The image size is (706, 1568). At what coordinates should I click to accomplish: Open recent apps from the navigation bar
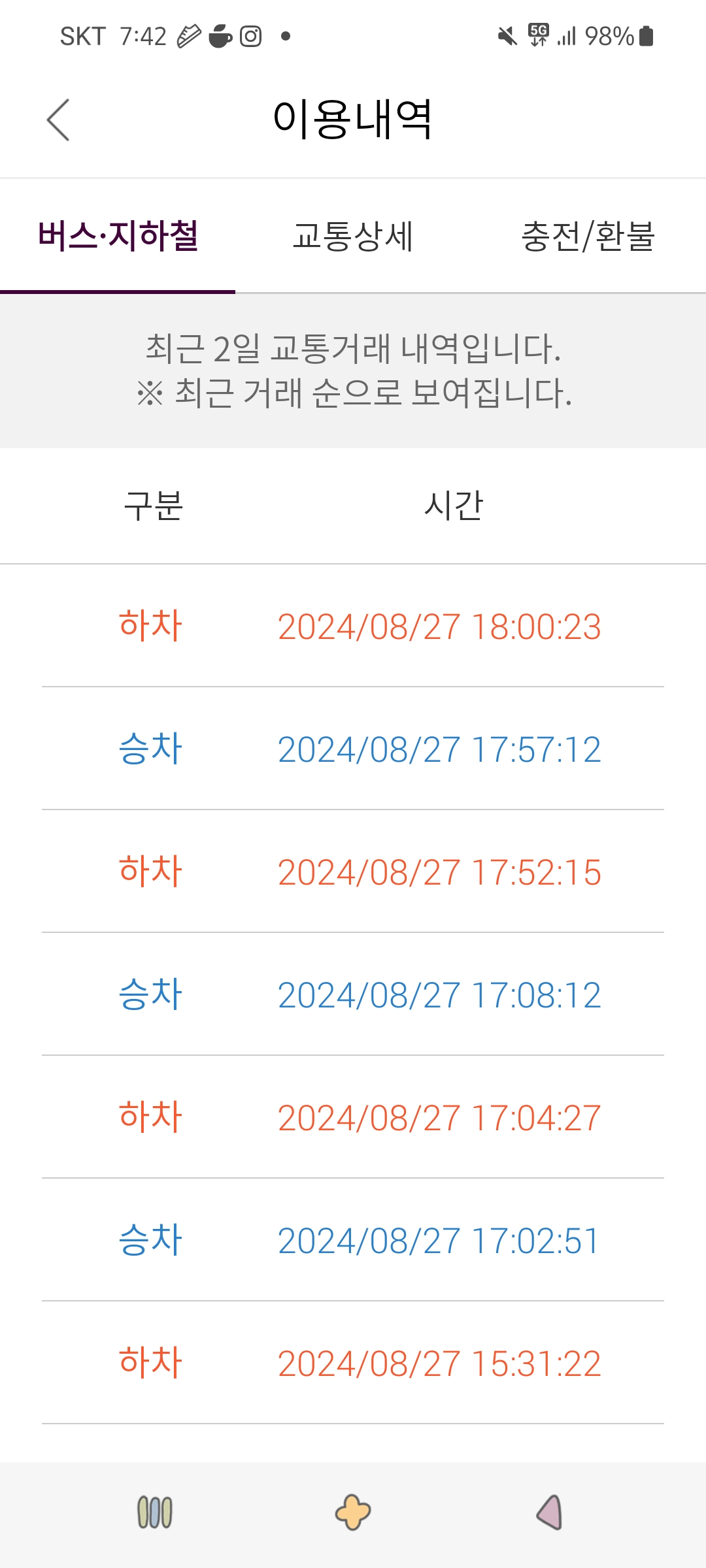coord(155,1512)
